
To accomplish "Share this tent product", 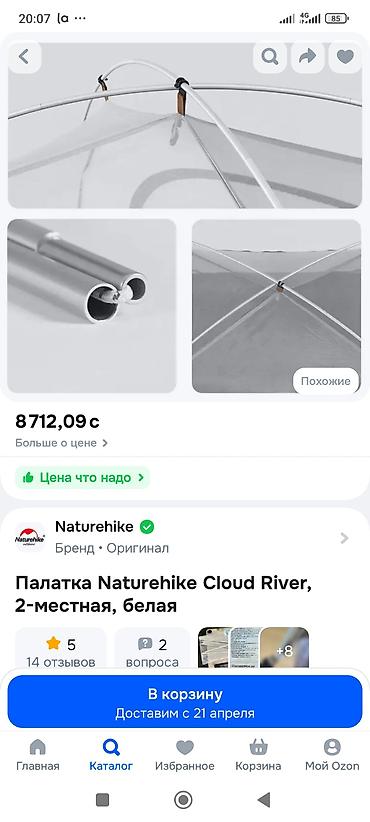I will pyautogui.click(x=307, y=57).
